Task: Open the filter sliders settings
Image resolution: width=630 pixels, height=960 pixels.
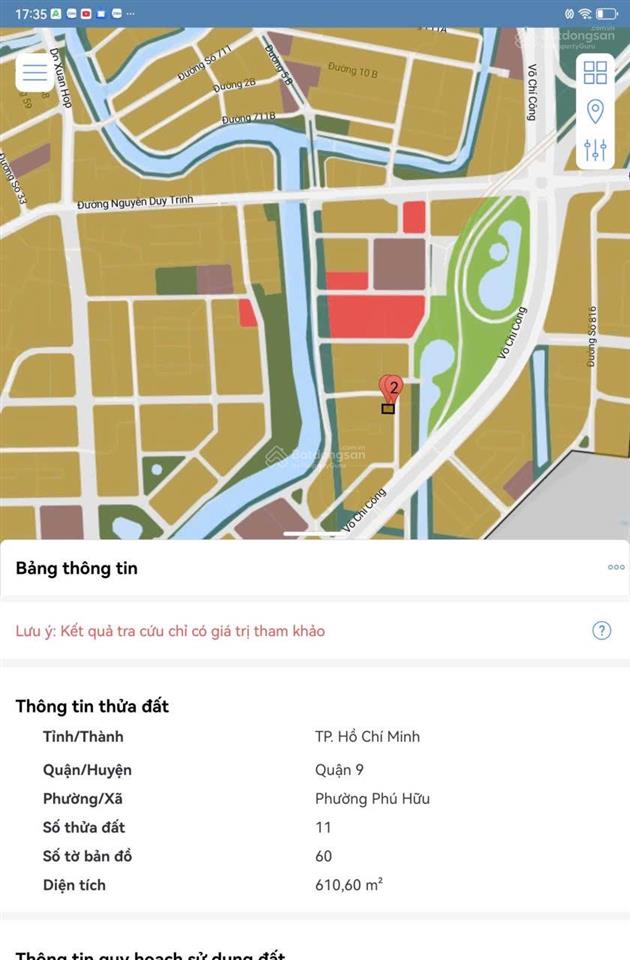Action: click(x=595, y=151)
